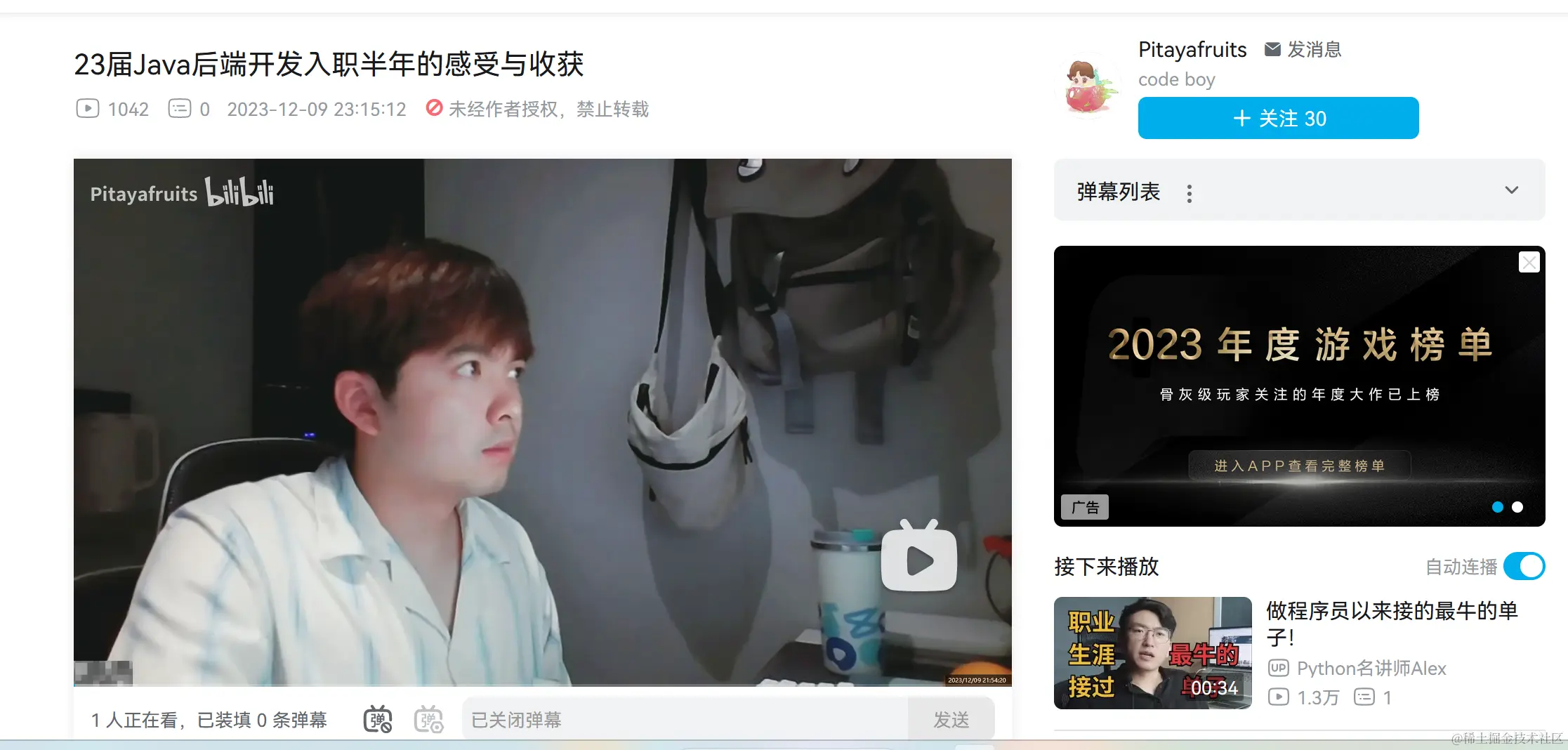Play the video with the big play button
This screenshot has height=750, width=1568.
(918, 560)
